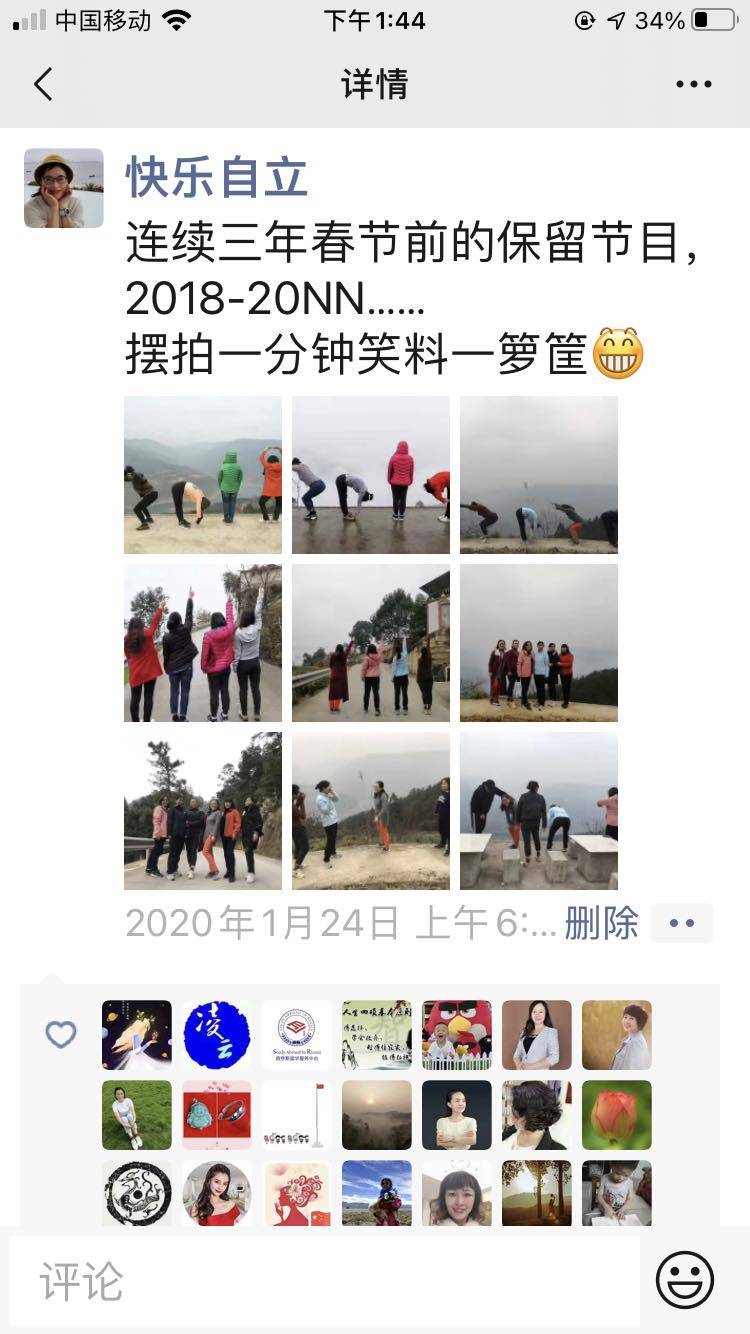Open the like and comment popup button
This screenshot has width=750, height=1334.
tap(681, 923)
